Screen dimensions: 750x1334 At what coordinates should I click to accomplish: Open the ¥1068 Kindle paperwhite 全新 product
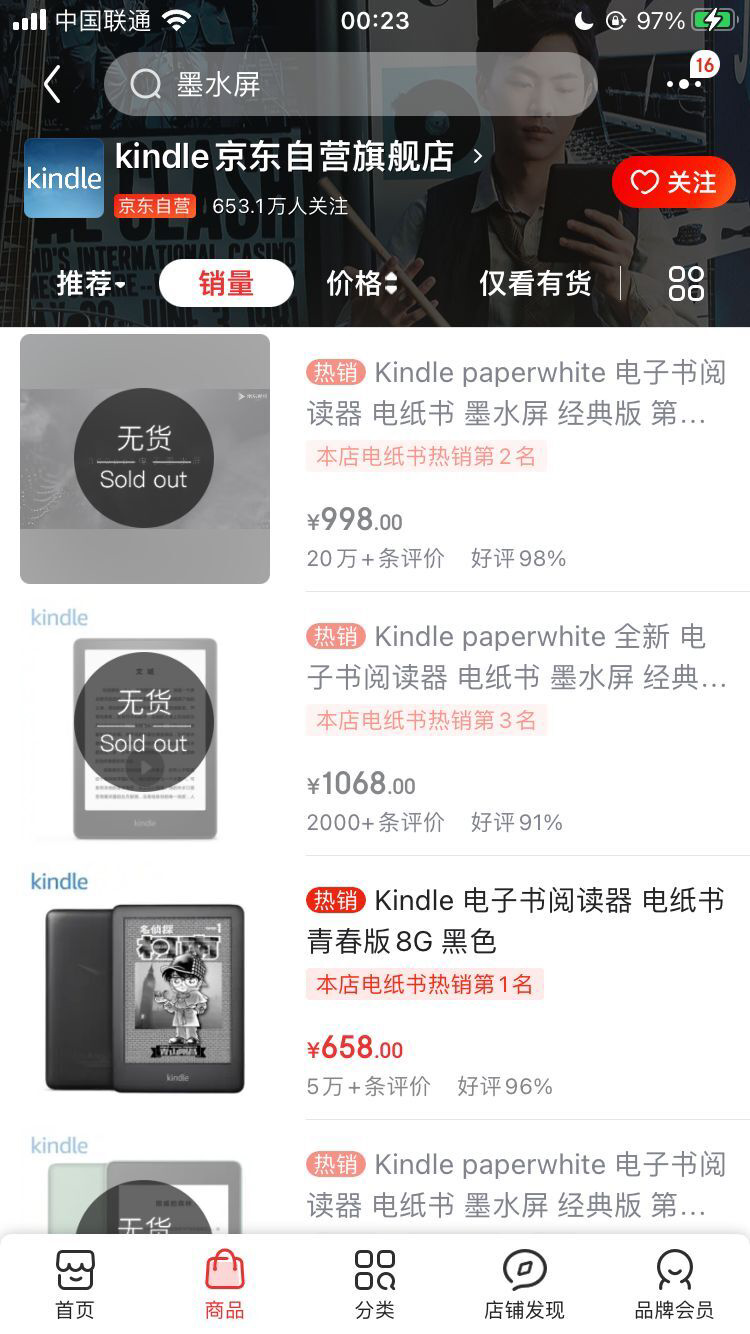[515, 657]
